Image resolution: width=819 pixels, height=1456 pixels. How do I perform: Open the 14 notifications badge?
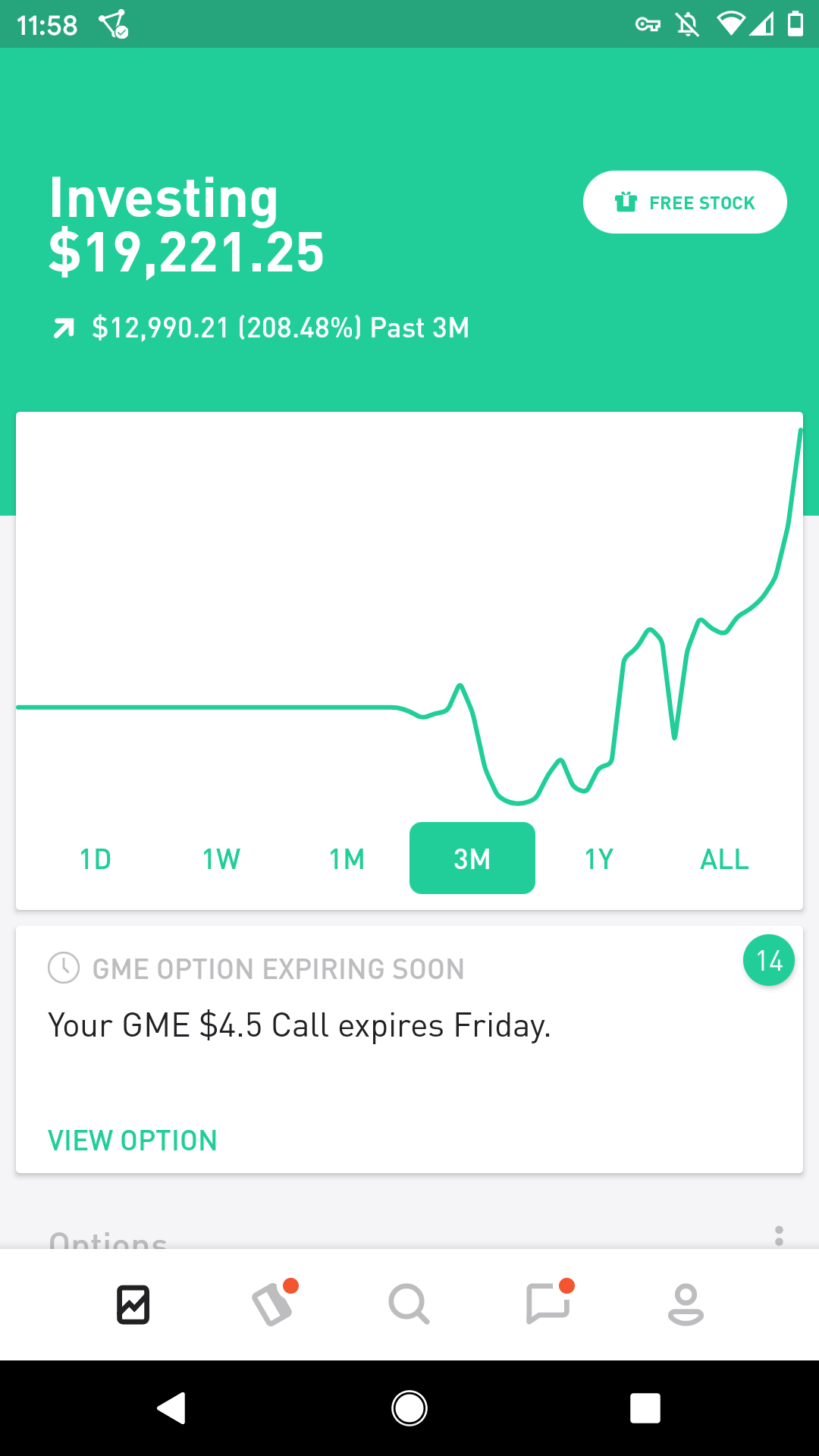(769, 960)
